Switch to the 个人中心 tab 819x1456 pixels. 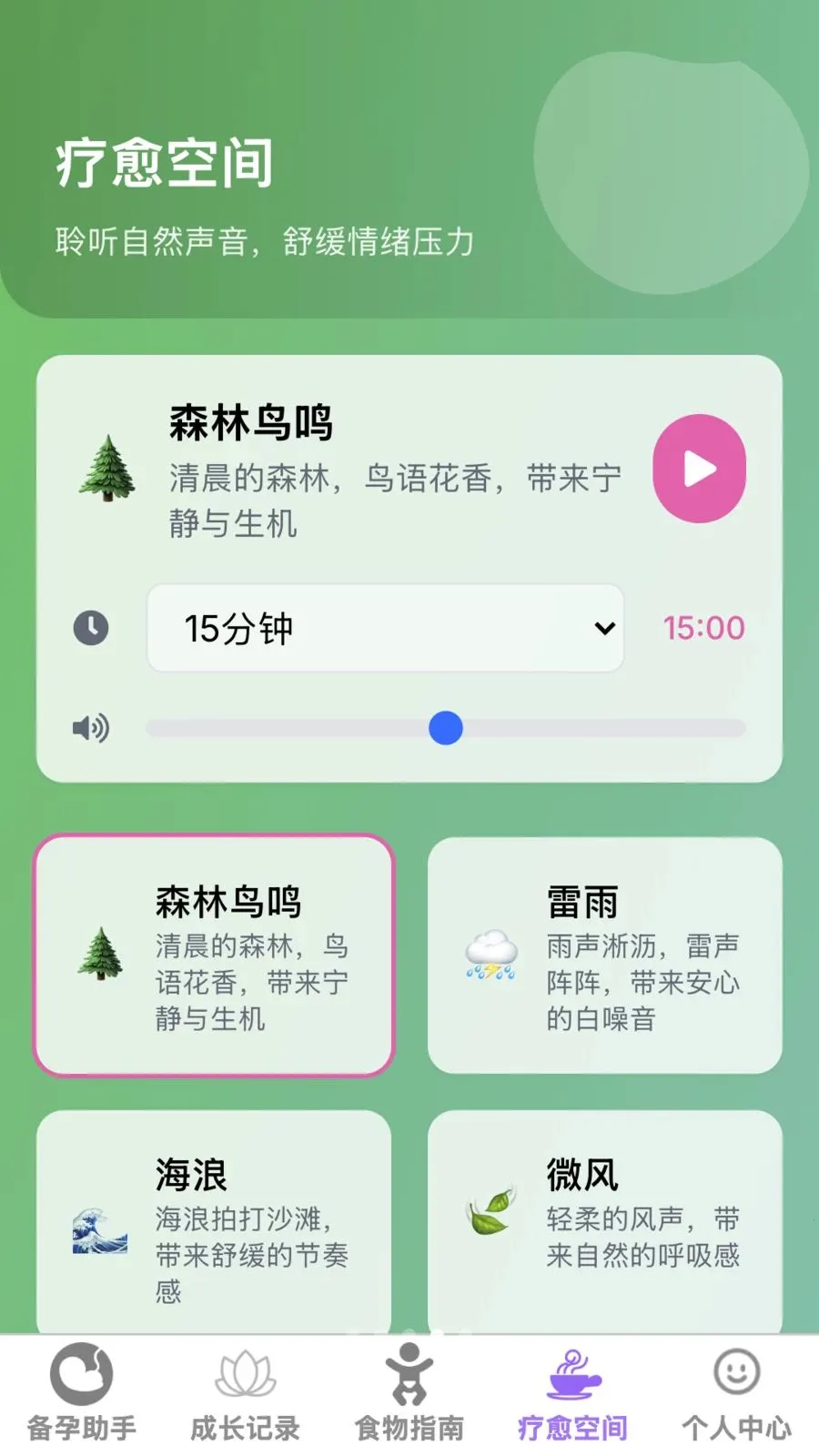click(x=736, y=1392)
